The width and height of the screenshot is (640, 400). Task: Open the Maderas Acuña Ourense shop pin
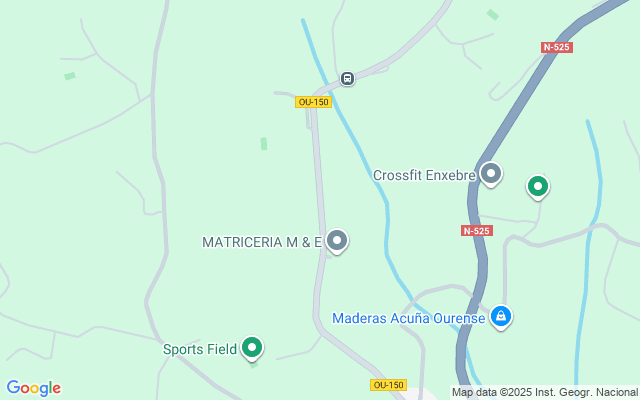click(x=501, y=317)
